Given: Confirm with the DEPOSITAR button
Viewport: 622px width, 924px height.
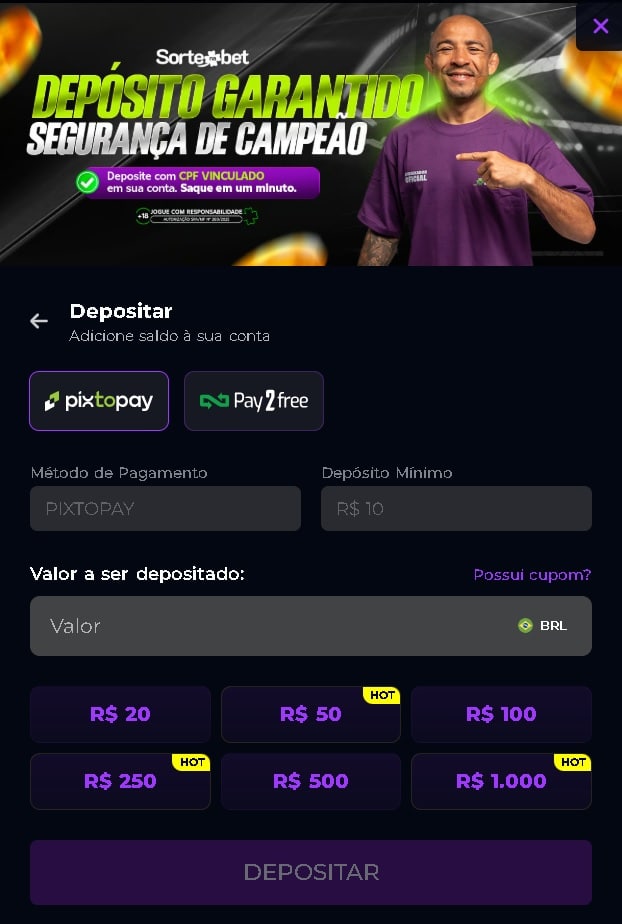Looking at the screenshot, I should pos(311,872).
